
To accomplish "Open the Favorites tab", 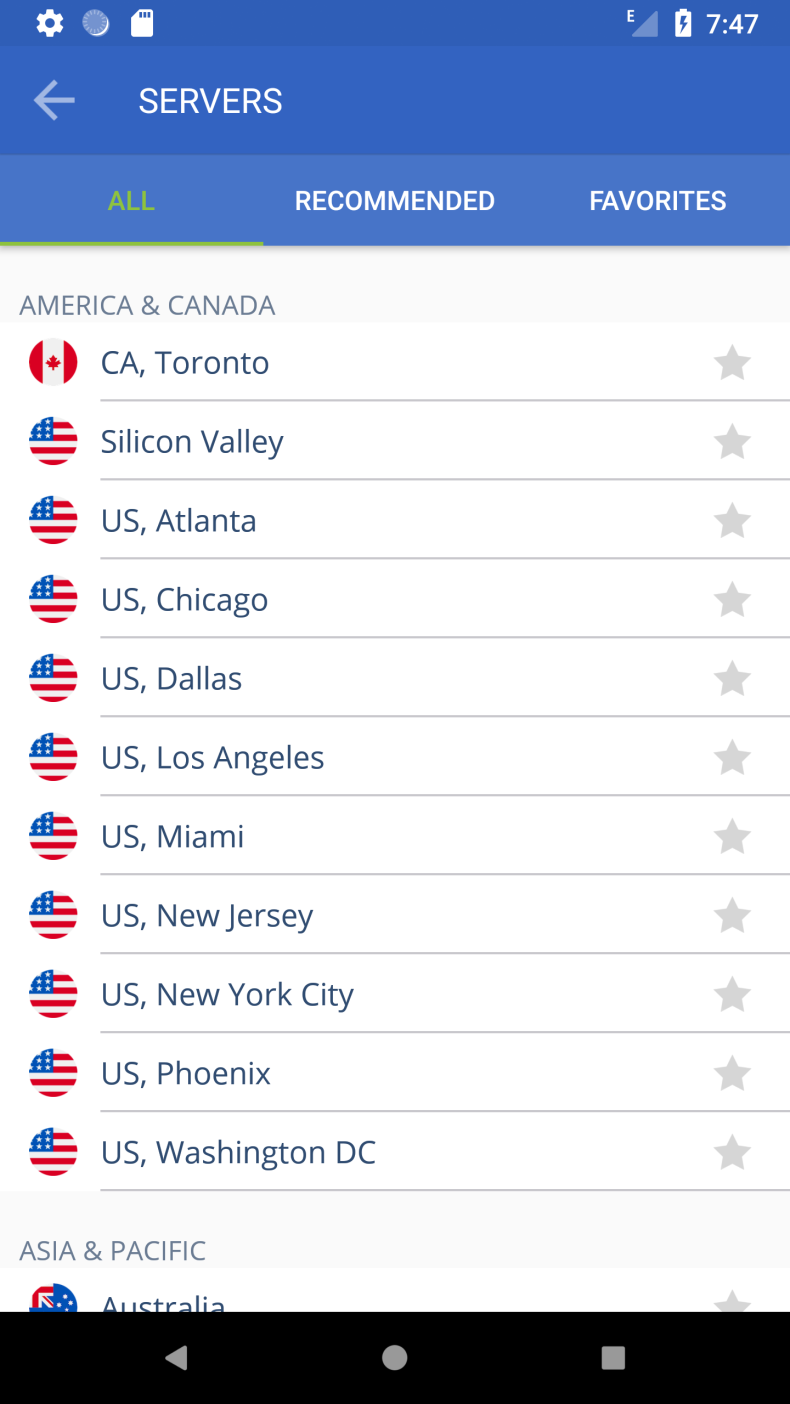I will (x=658, y=201).
